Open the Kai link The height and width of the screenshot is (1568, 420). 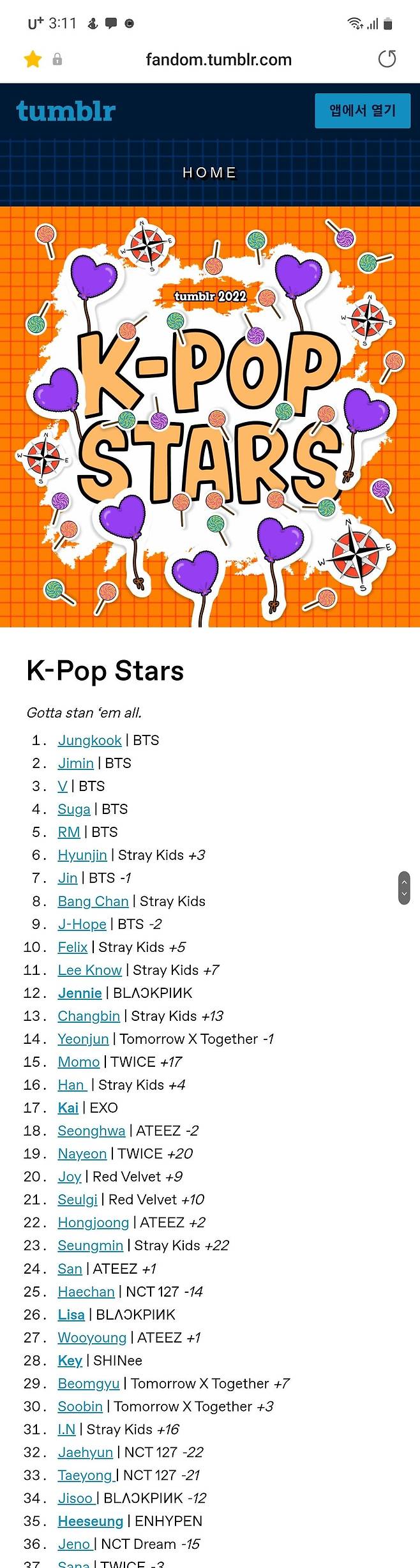tap(68, 1108)
